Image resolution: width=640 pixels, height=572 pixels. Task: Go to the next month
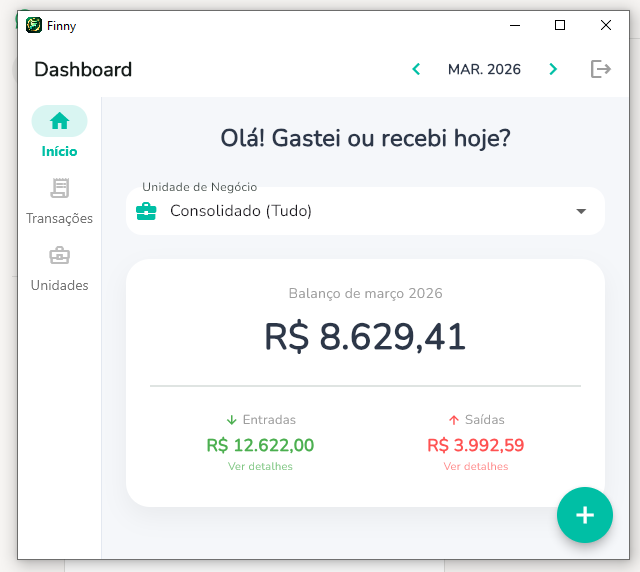(553, 69)
